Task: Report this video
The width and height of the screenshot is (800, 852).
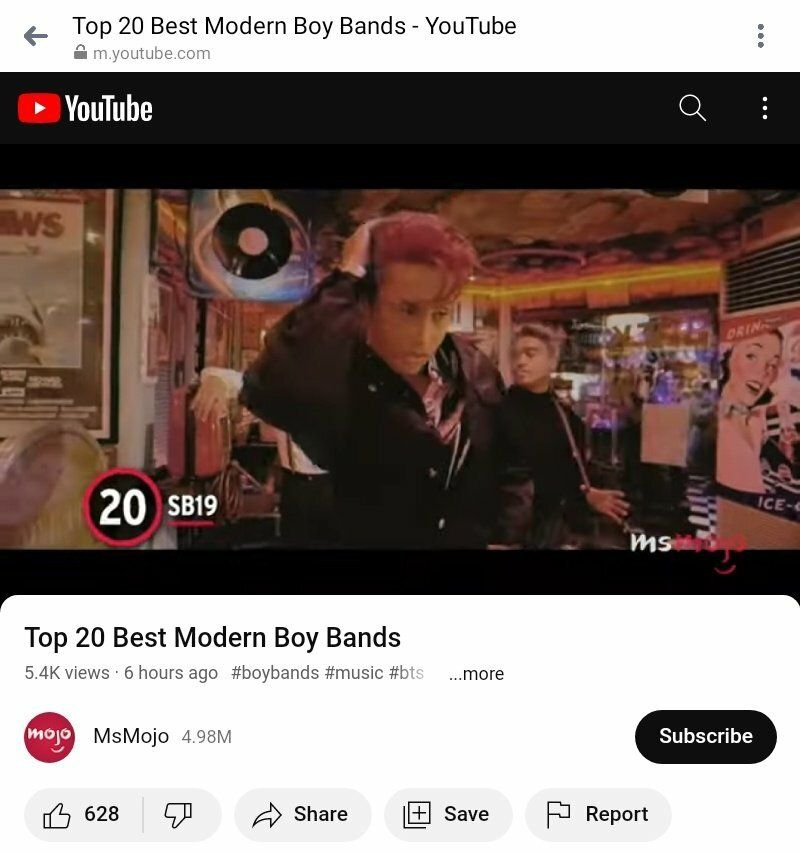Action: point(597,815)
